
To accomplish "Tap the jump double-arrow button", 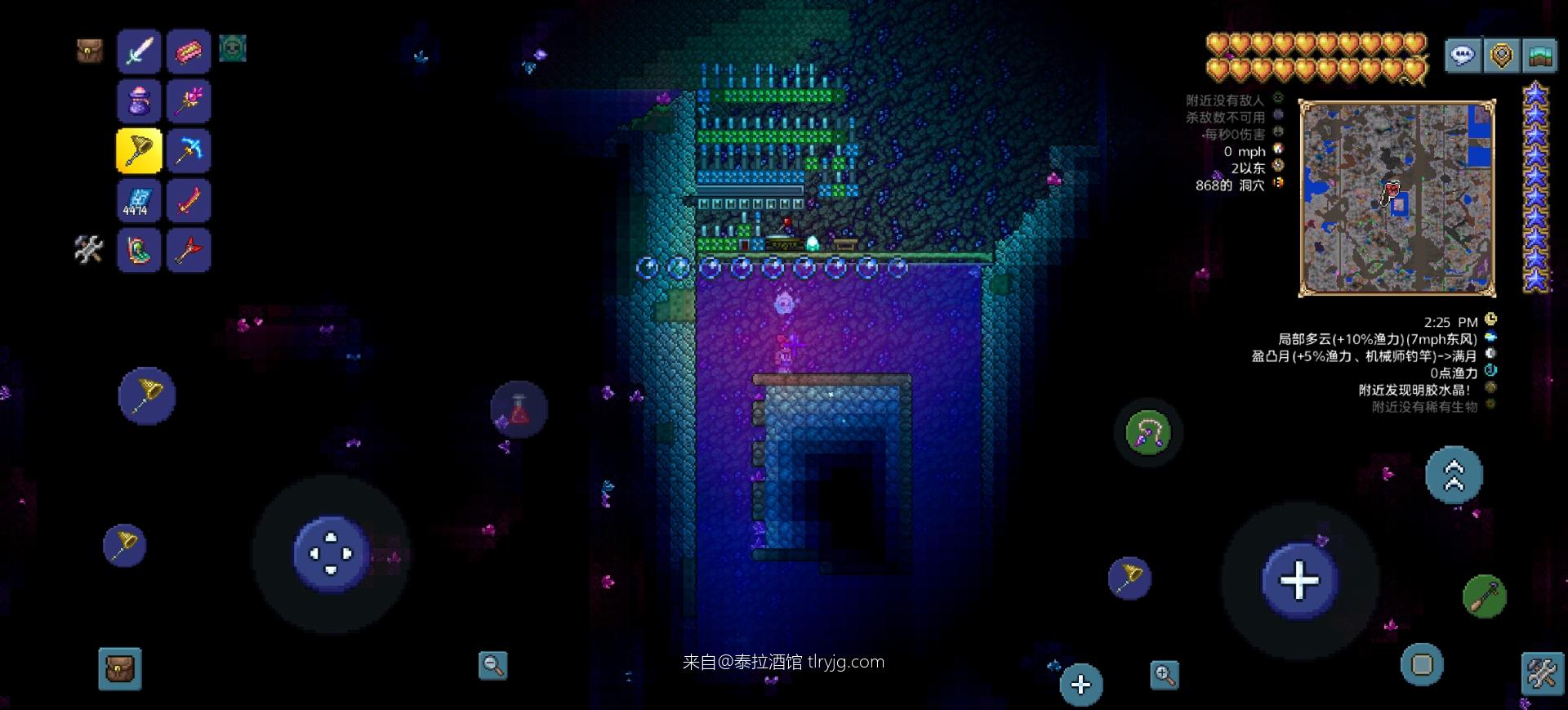I will (x=1454, y=475).
